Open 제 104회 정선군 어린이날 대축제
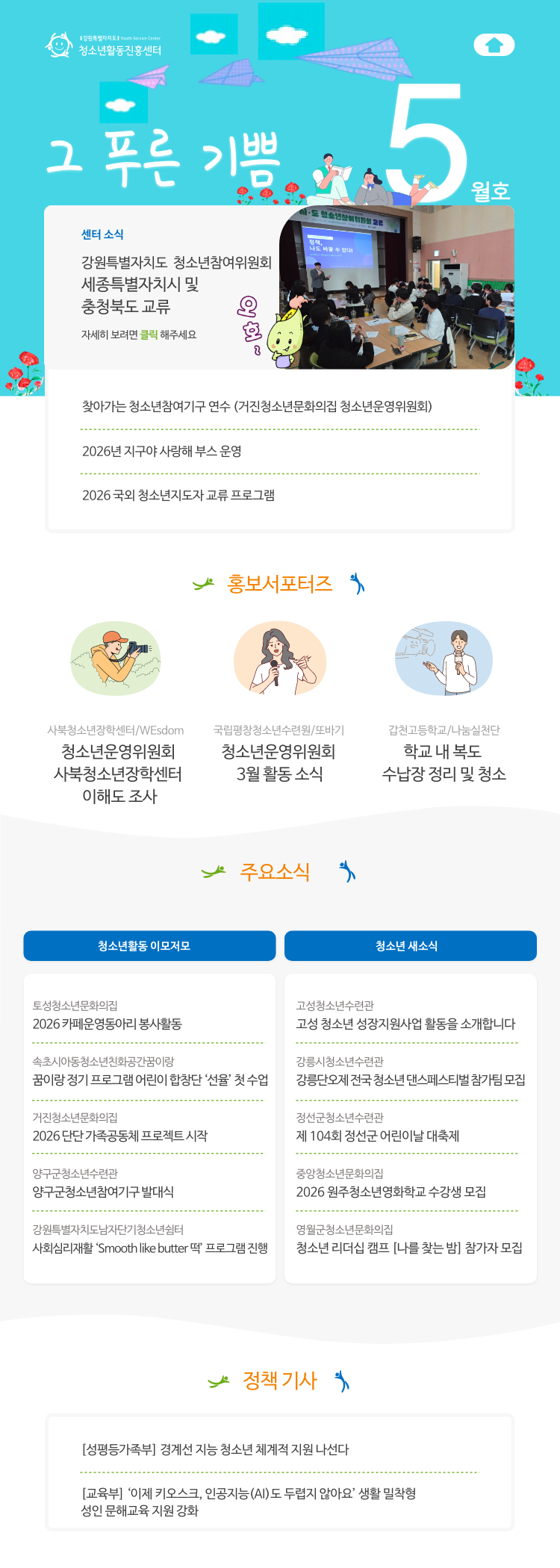 point(378,1136)
